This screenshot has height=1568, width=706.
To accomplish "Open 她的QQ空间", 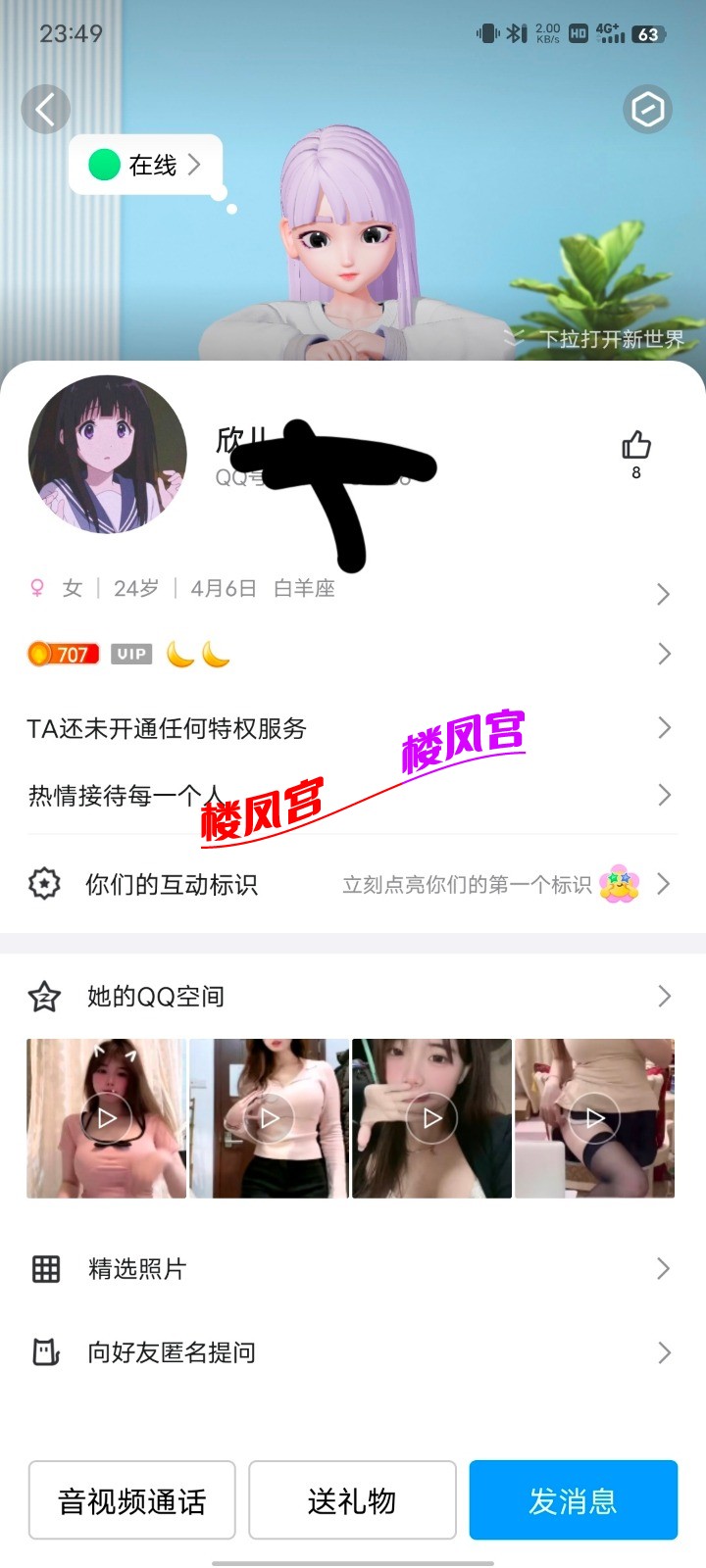I will point(353,997).
